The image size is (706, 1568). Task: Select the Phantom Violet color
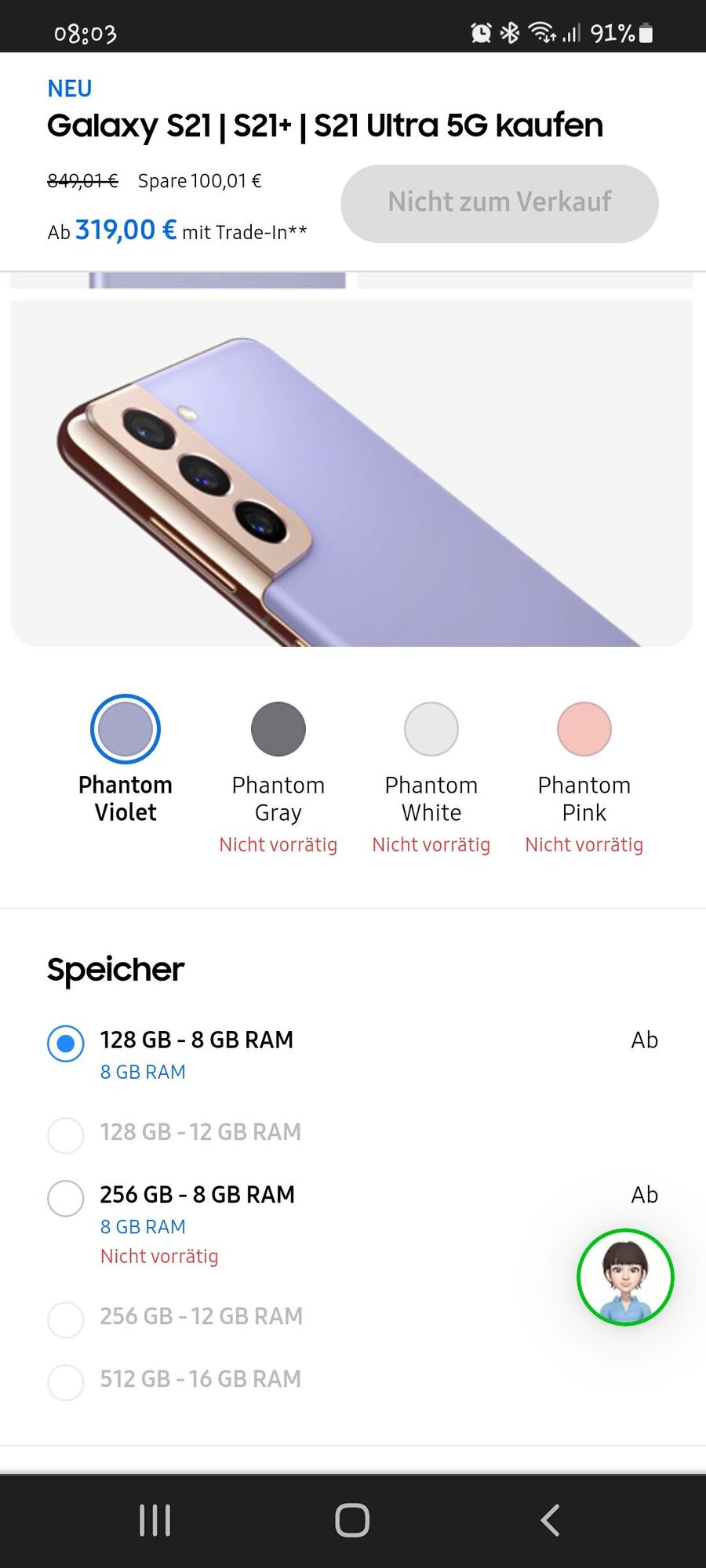(x=126, y=729)
